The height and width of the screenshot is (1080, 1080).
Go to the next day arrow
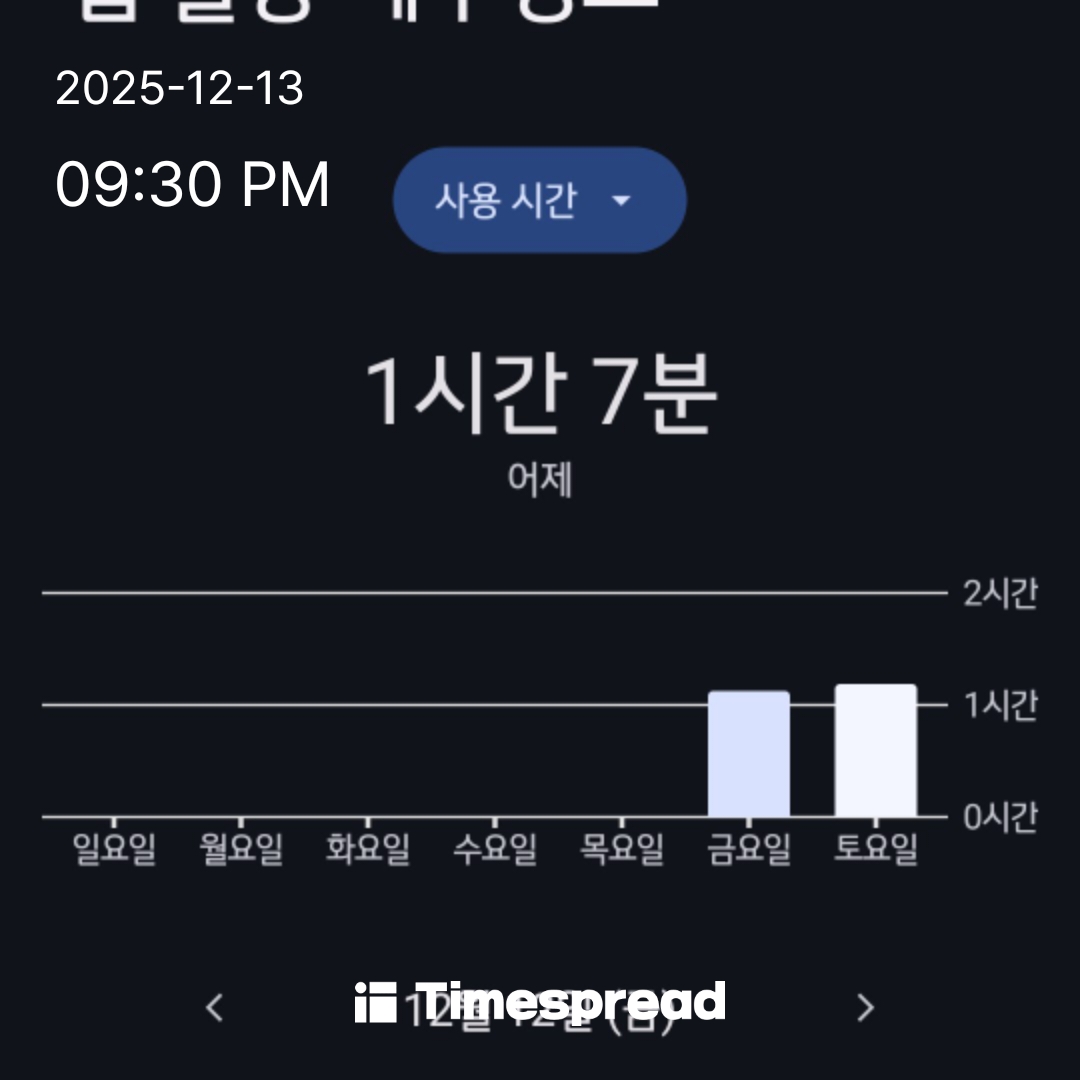(x=866, y=1007)
